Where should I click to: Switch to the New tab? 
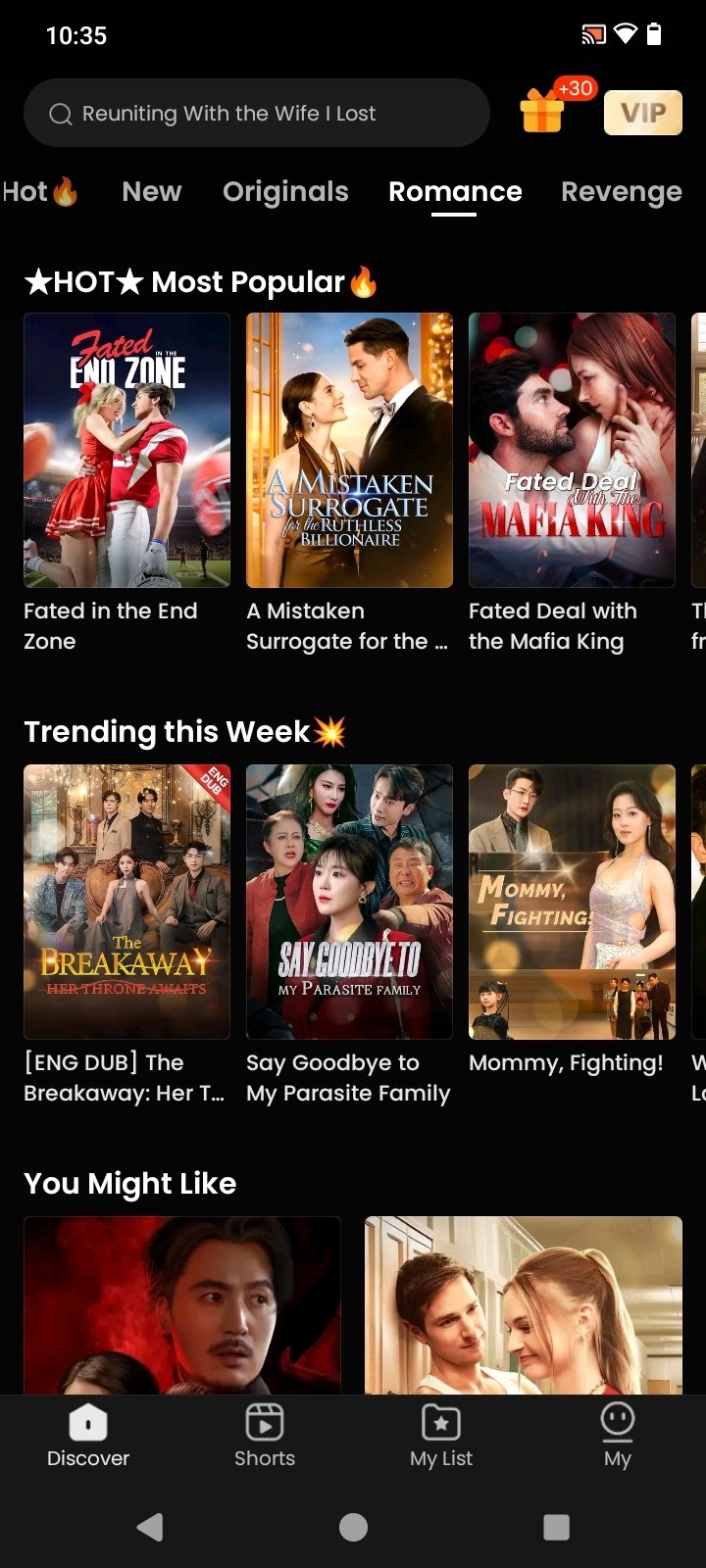coord(151,192)
